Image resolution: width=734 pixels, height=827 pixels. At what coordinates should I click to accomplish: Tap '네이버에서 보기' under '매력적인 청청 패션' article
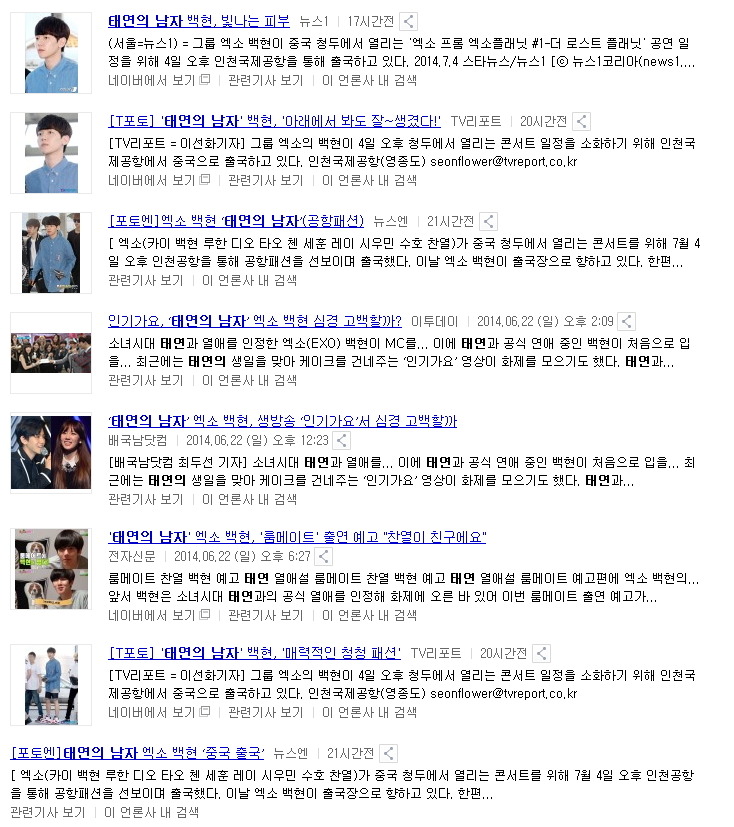click(x=158, y=712)
